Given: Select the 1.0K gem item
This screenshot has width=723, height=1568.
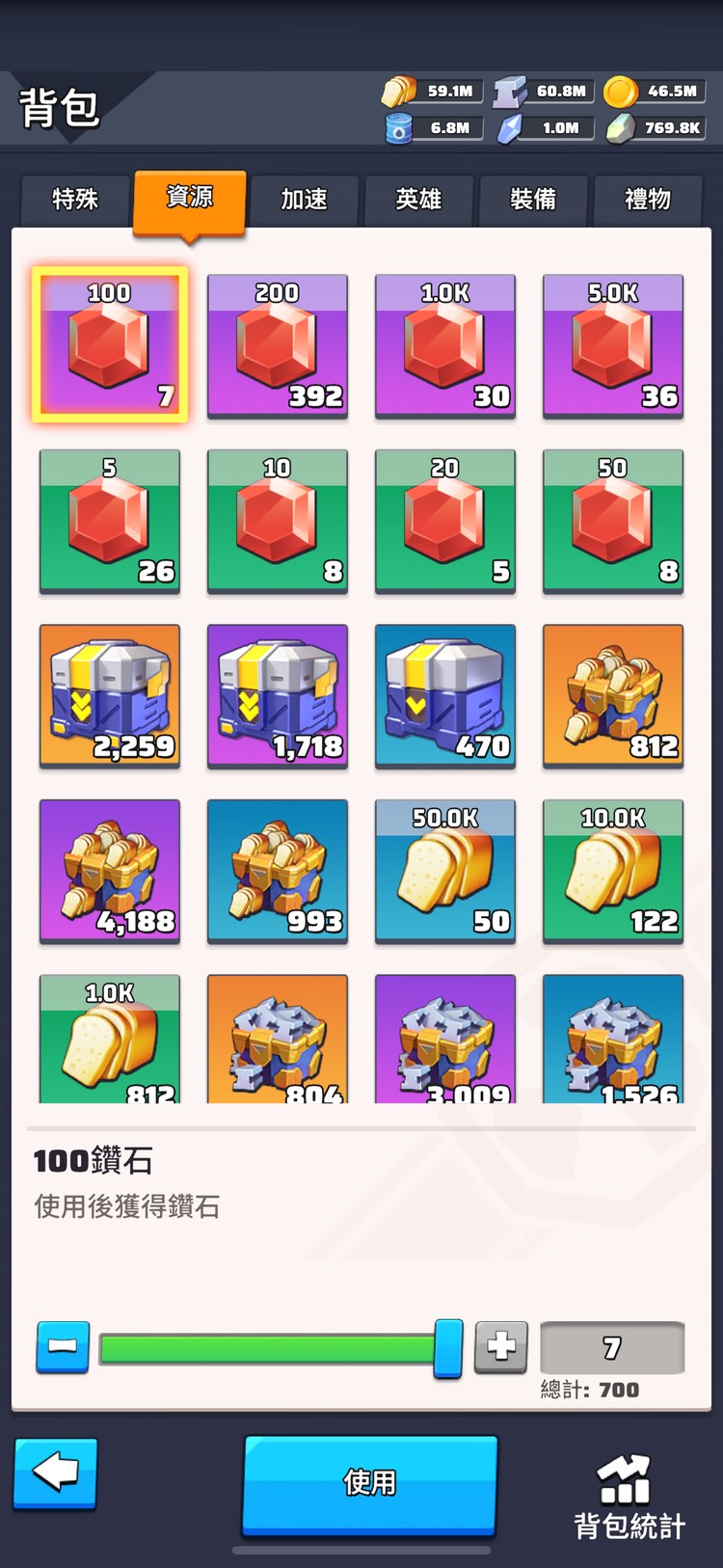Looking at the screenshot, I should click(x=444, y=346).
